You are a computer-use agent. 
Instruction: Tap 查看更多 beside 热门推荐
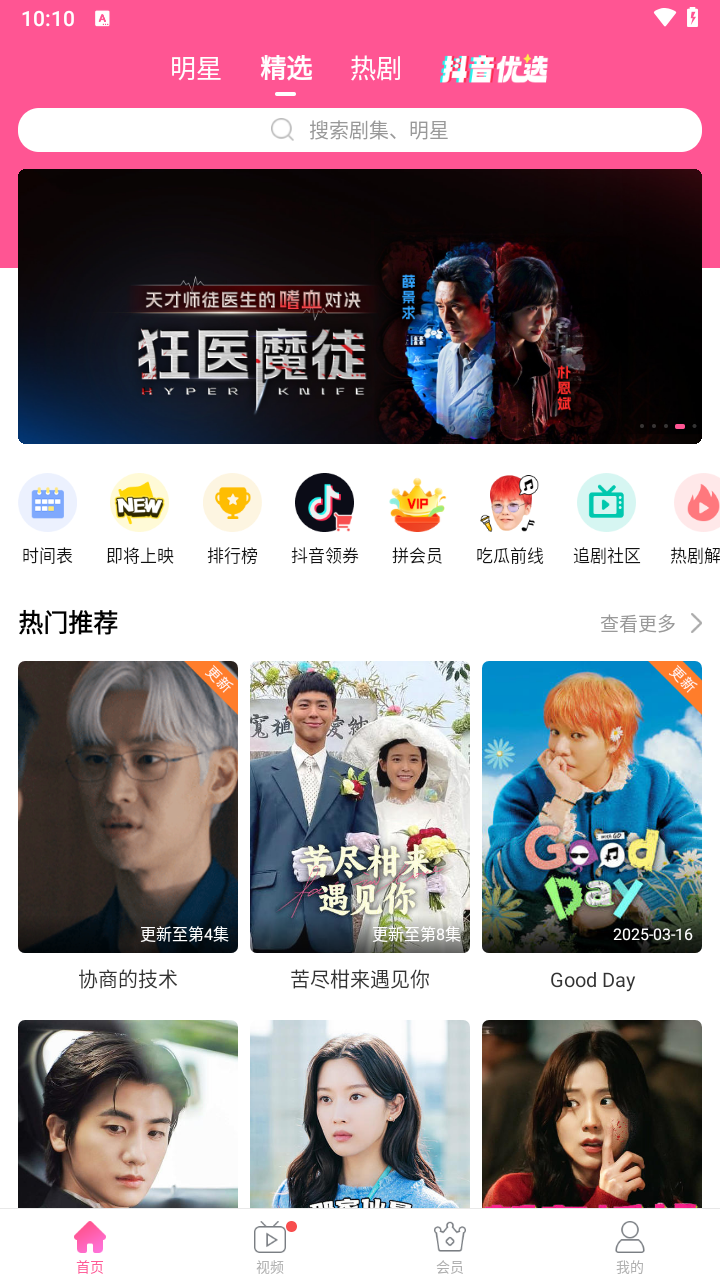click(651, 624)
